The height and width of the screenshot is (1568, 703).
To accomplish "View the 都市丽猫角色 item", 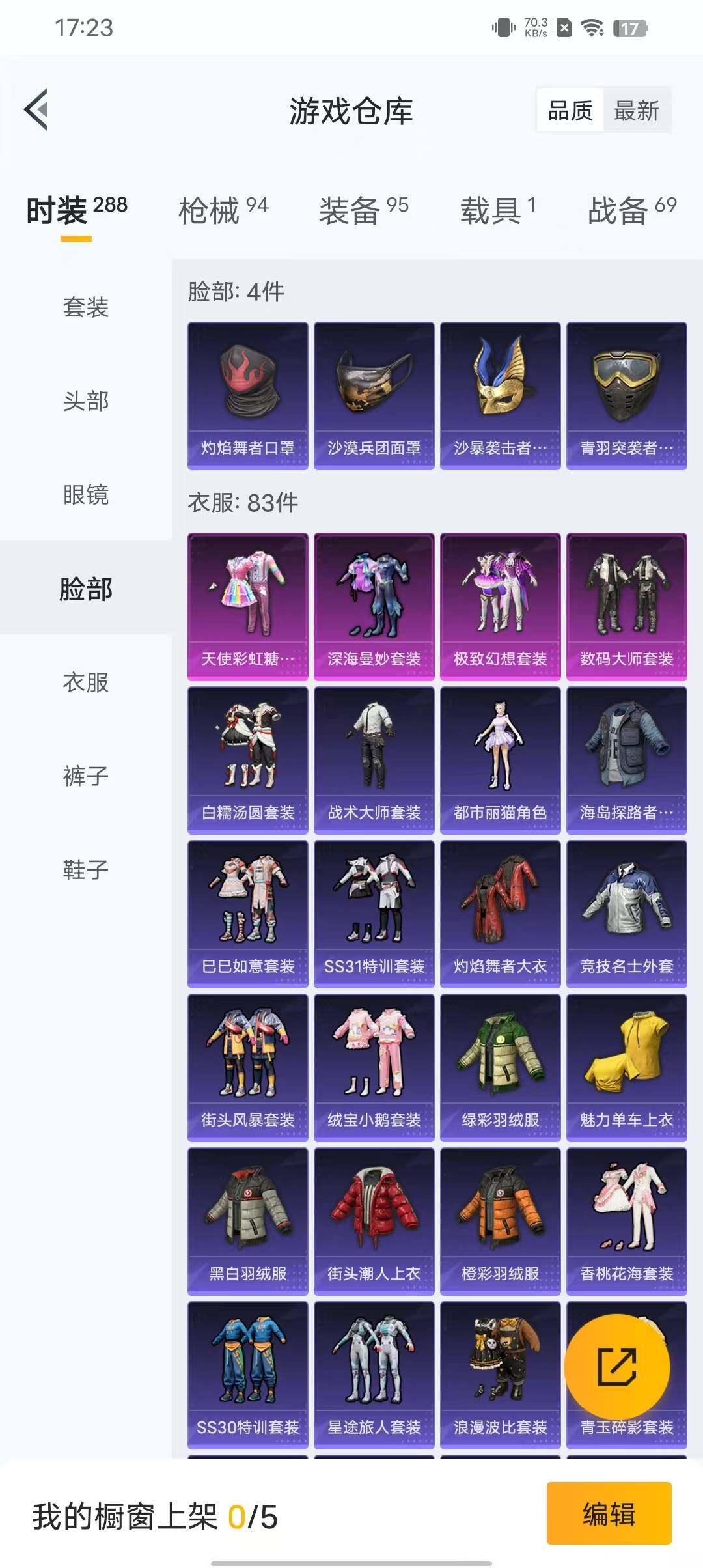I will 500,760.
